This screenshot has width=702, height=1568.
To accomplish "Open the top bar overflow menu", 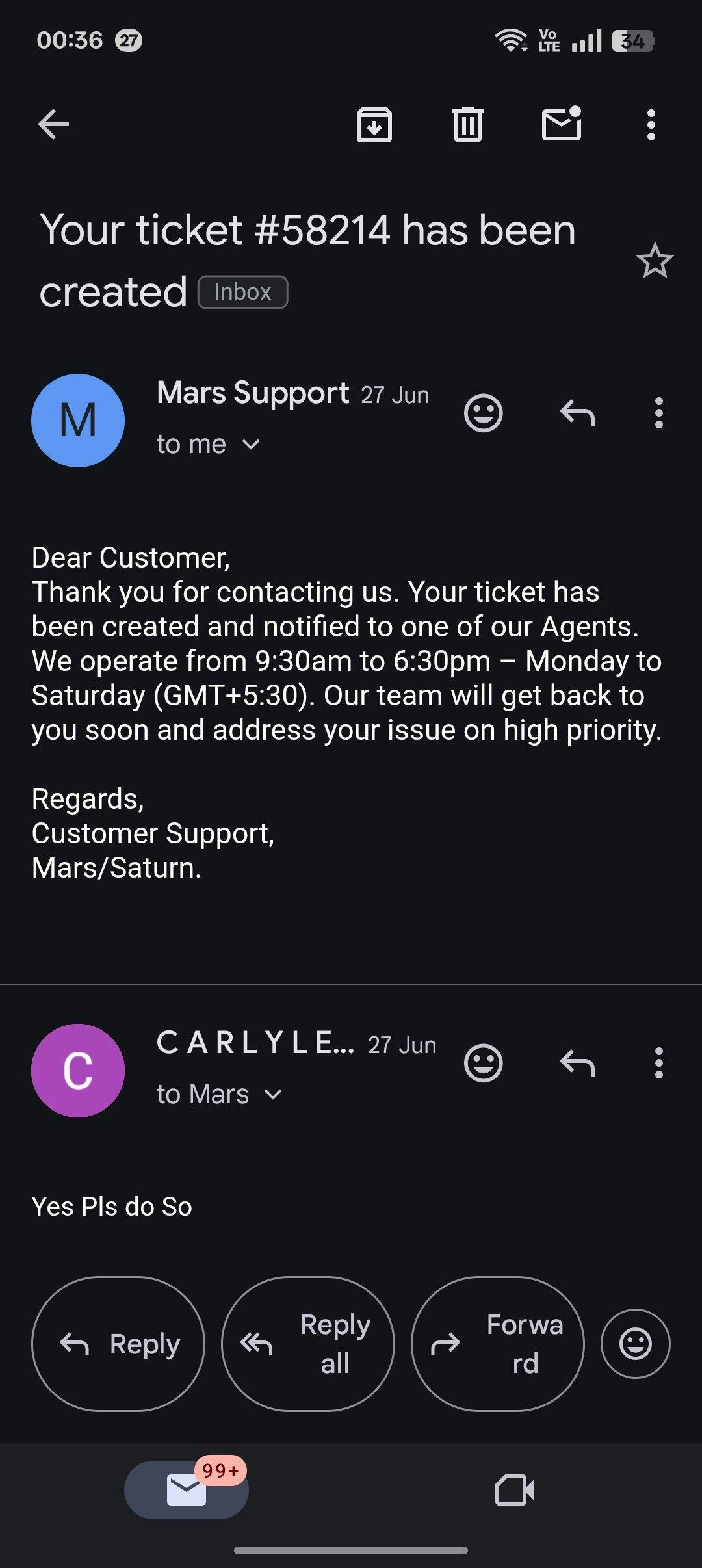I will pyautogui.click(x=651, y=124).
